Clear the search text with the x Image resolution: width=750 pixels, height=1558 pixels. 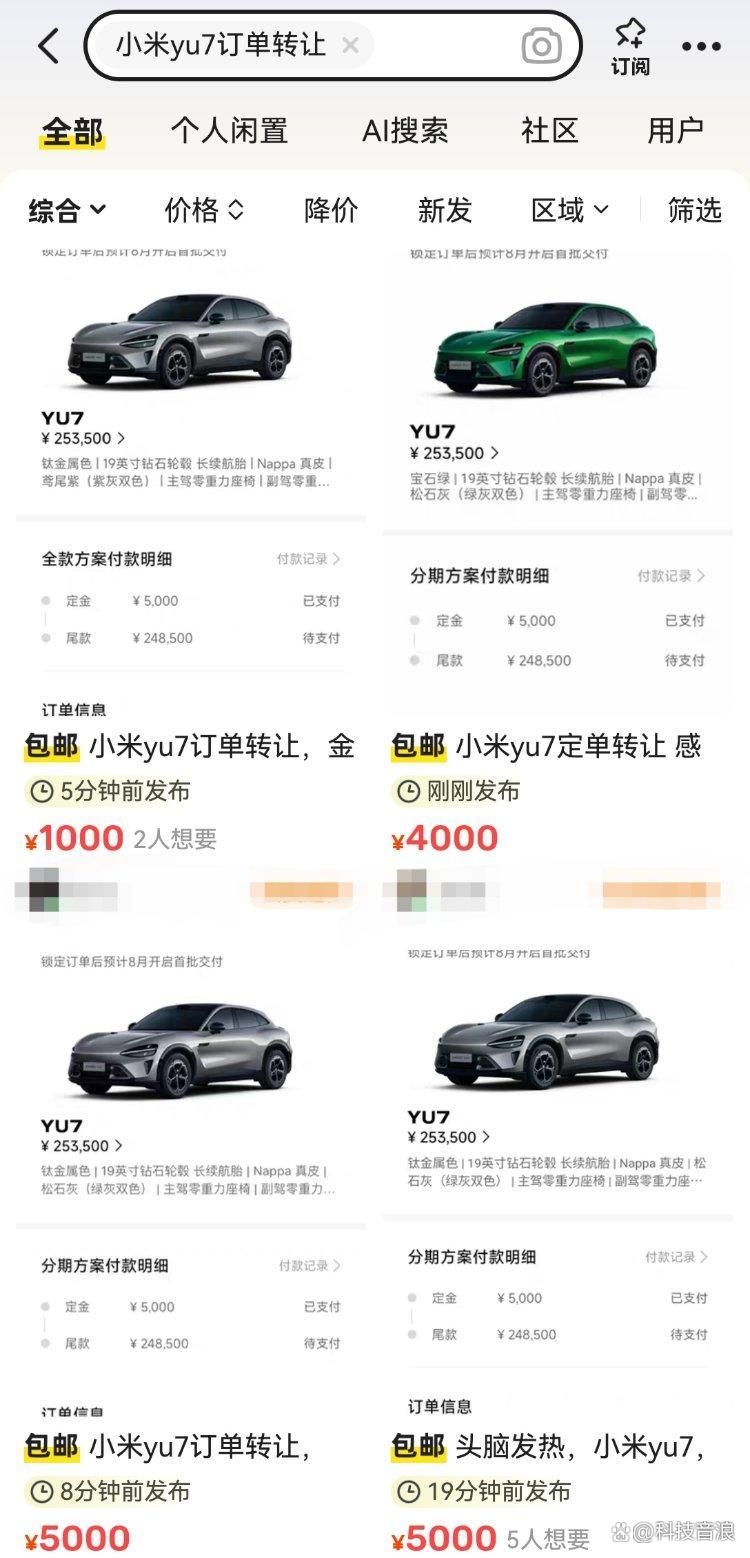click(350, 45)
